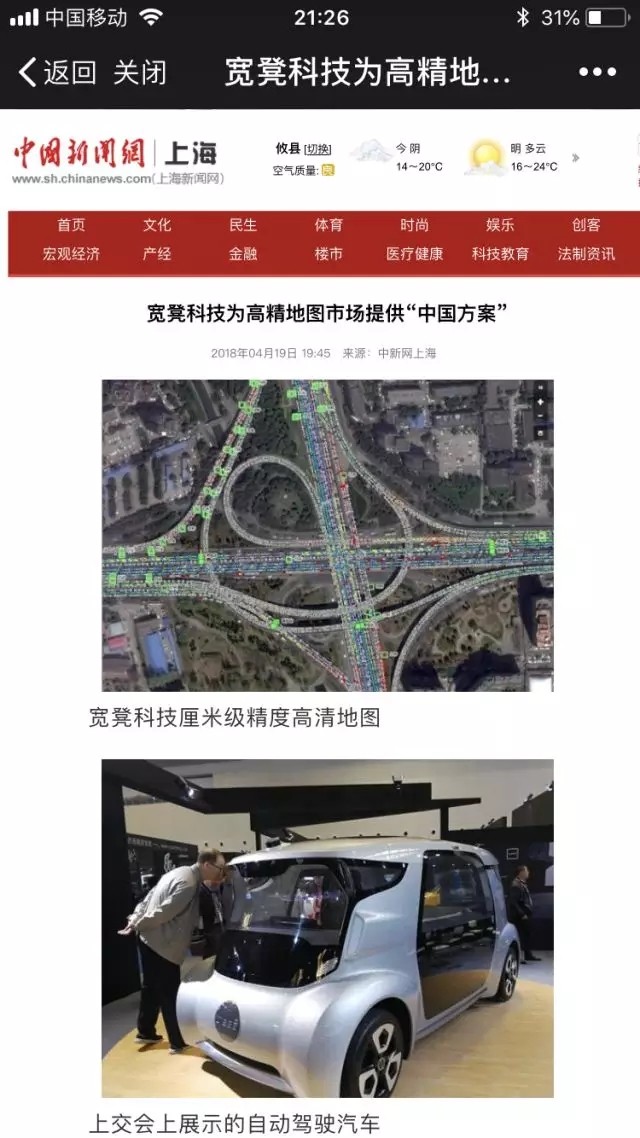This screenshot has height=1138, width=640.
Task: Go to 首页 section
Action: click(71, 225)
